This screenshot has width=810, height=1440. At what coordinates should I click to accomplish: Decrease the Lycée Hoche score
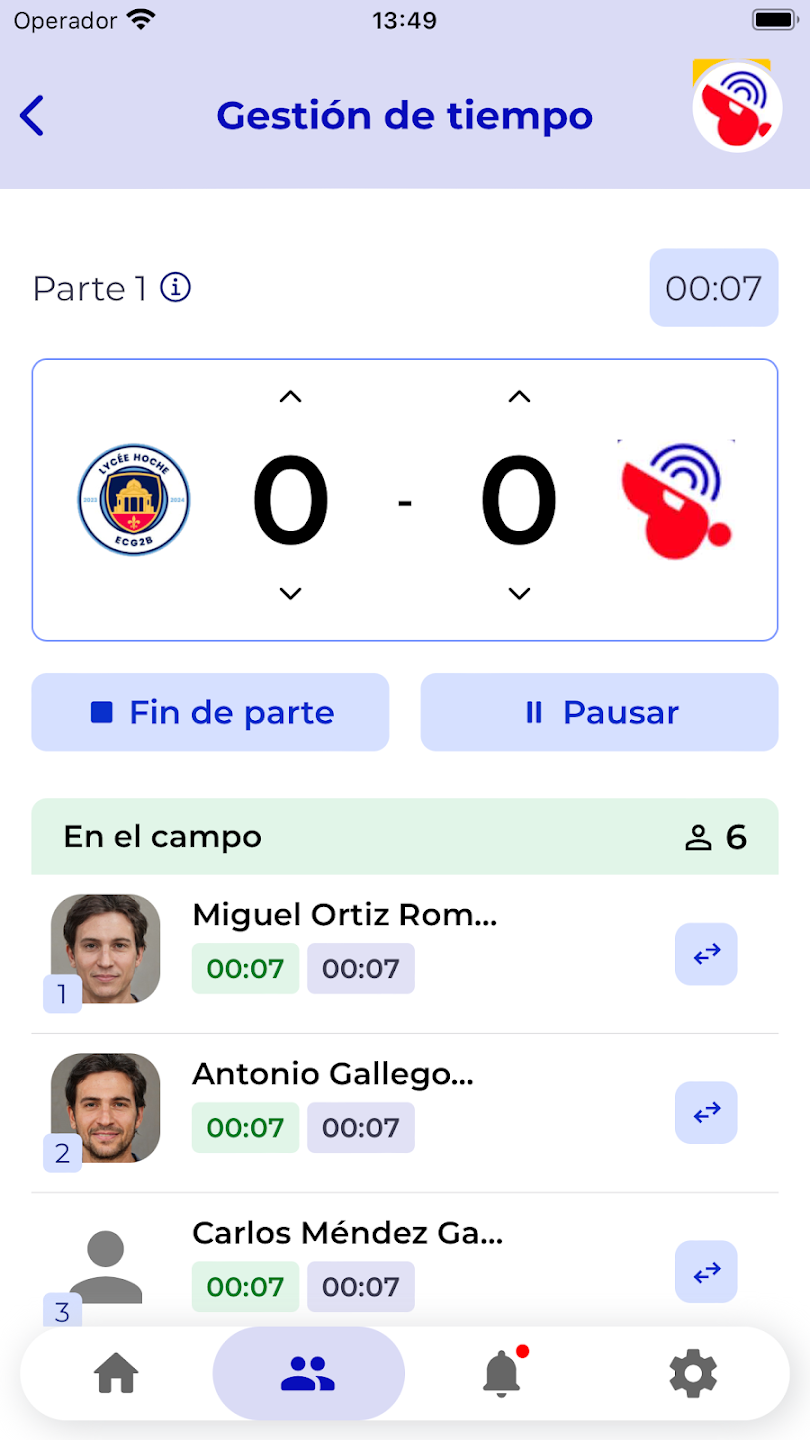[290, 594]
